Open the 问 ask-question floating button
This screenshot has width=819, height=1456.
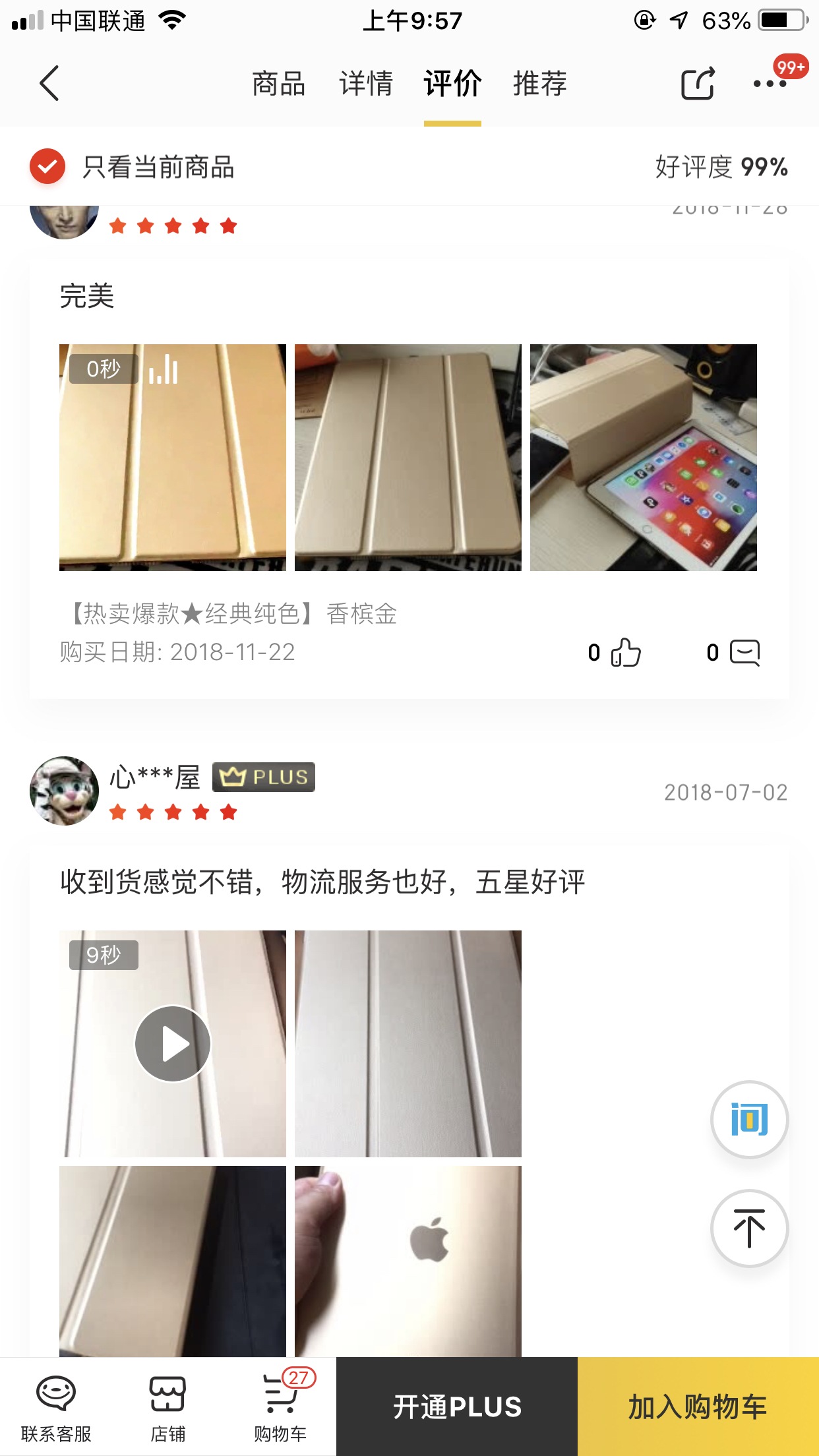point(749,1119)
